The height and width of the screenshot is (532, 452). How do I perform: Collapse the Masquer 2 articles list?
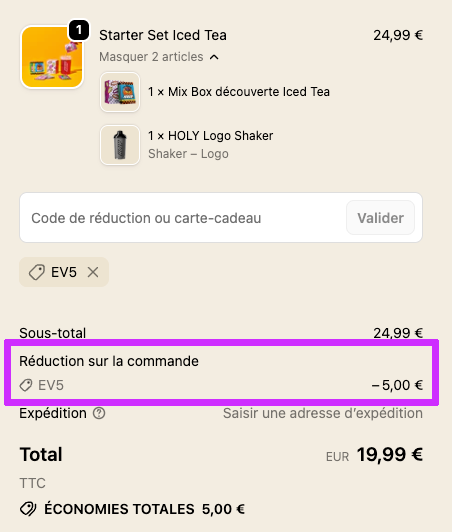159,57
